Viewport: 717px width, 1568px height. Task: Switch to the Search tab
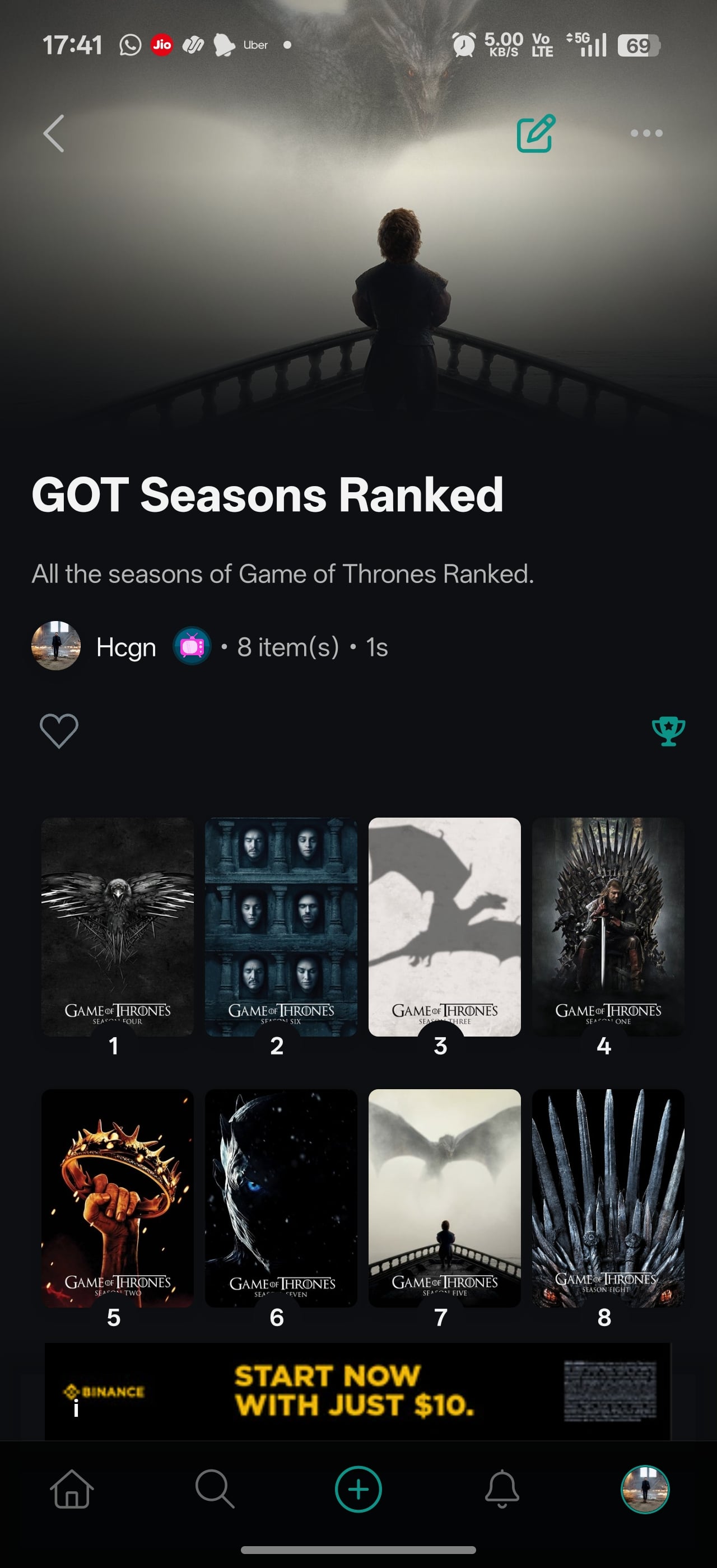point(215,1490)
